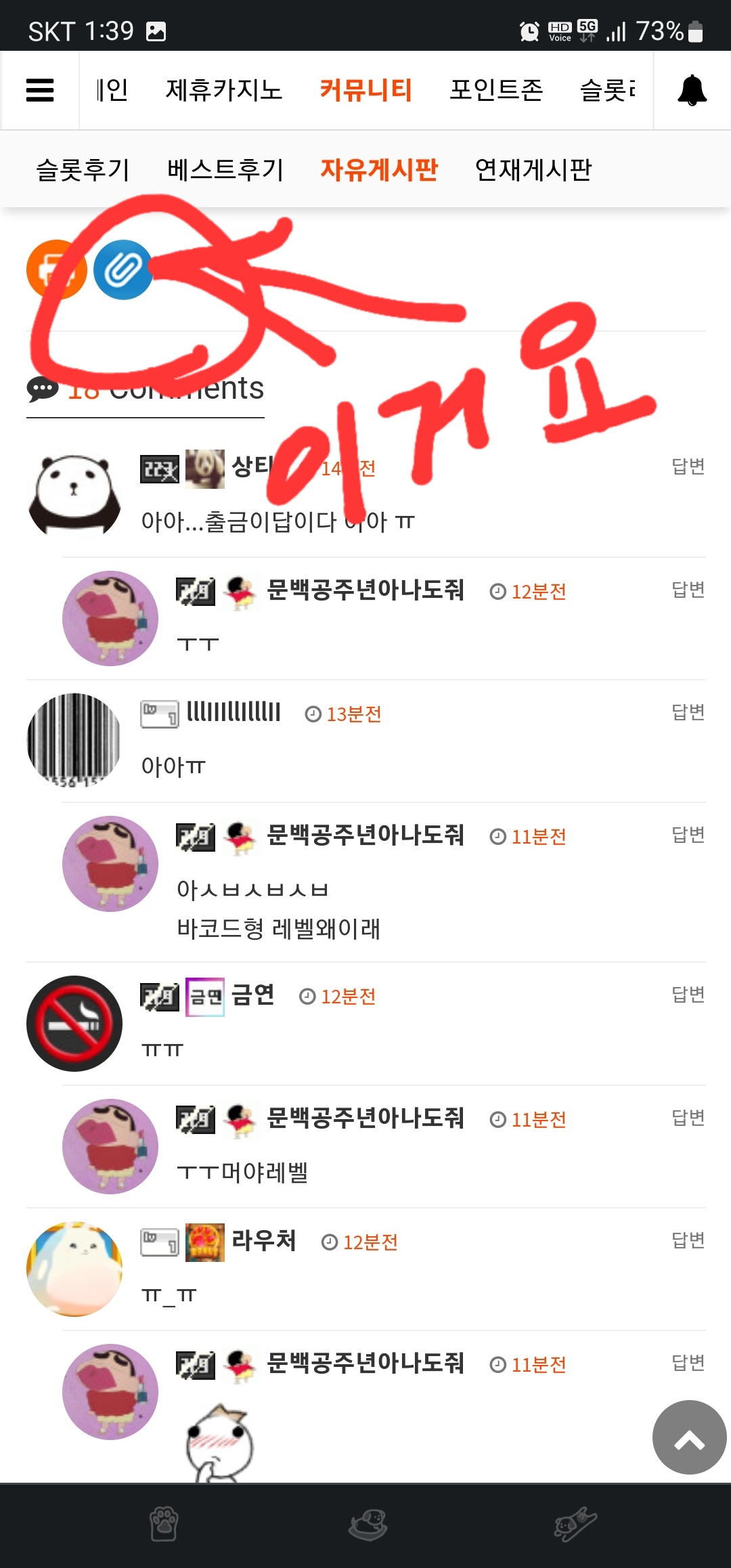Jump back to top with the arrow button

click(x=689, y=1437)
